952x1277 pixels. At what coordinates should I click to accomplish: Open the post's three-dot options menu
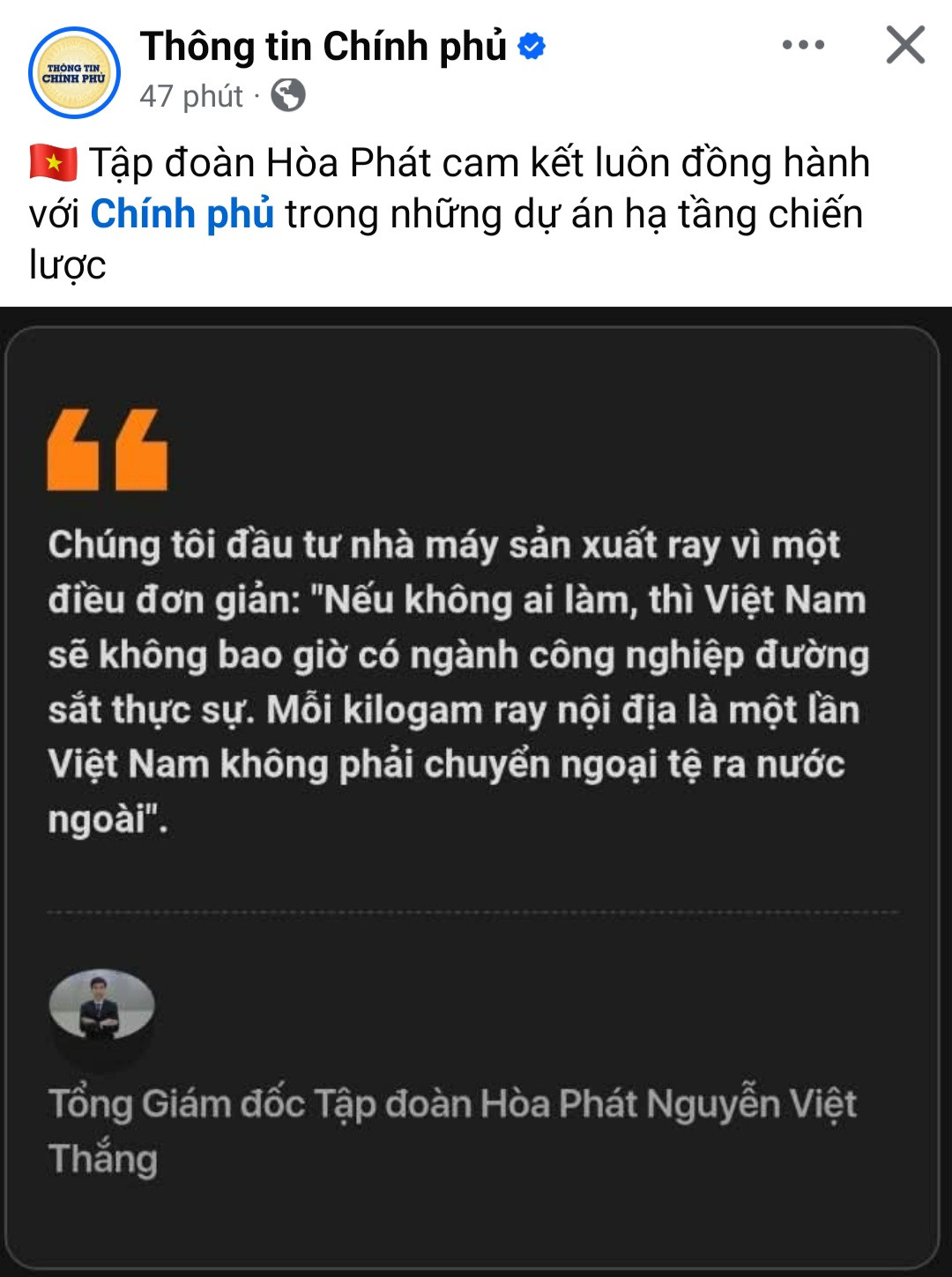[803, 45]
